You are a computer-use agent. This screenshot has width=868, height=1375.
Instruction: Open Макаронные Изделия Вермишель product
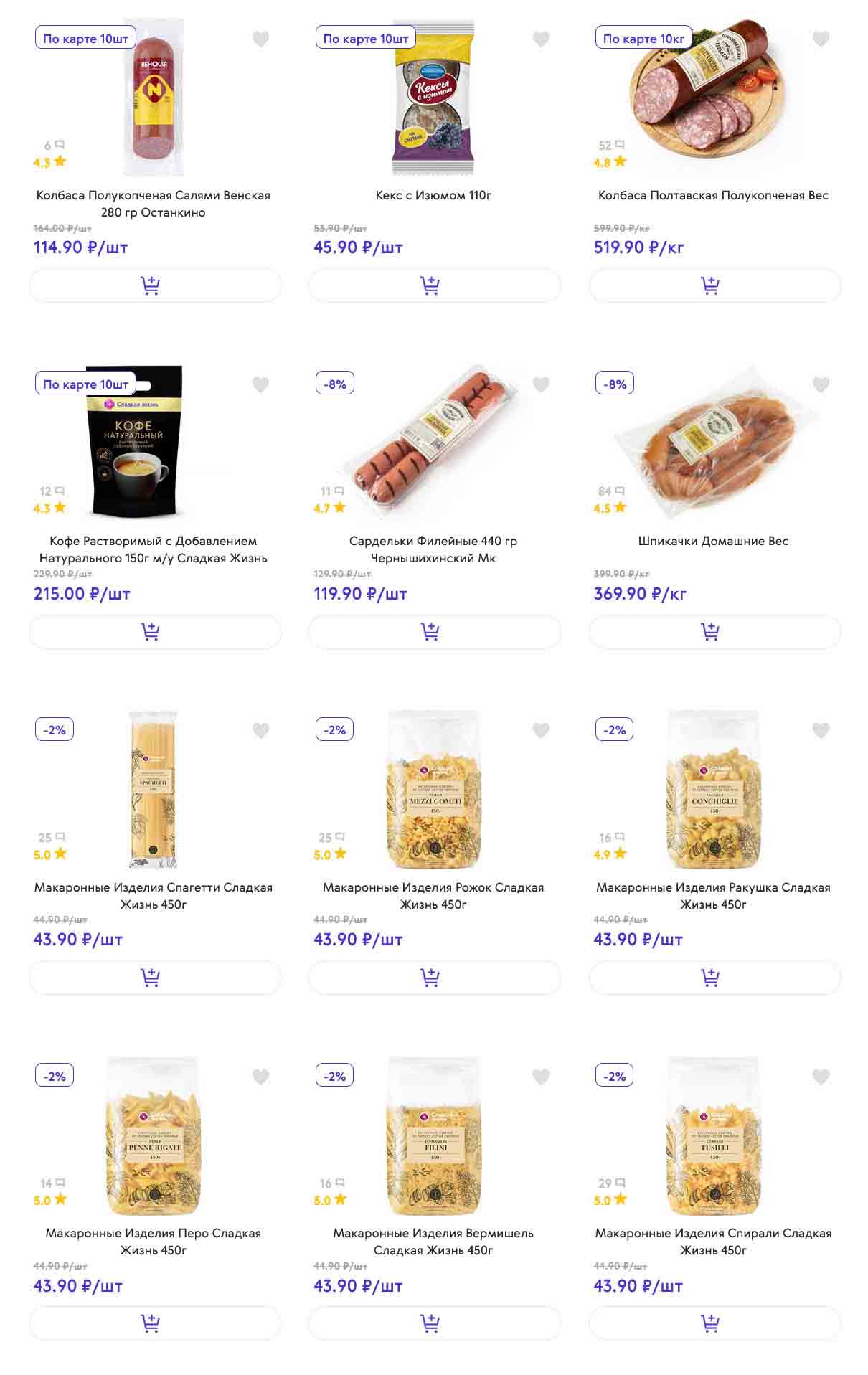pyautogui.click(x=433, y=1242)
